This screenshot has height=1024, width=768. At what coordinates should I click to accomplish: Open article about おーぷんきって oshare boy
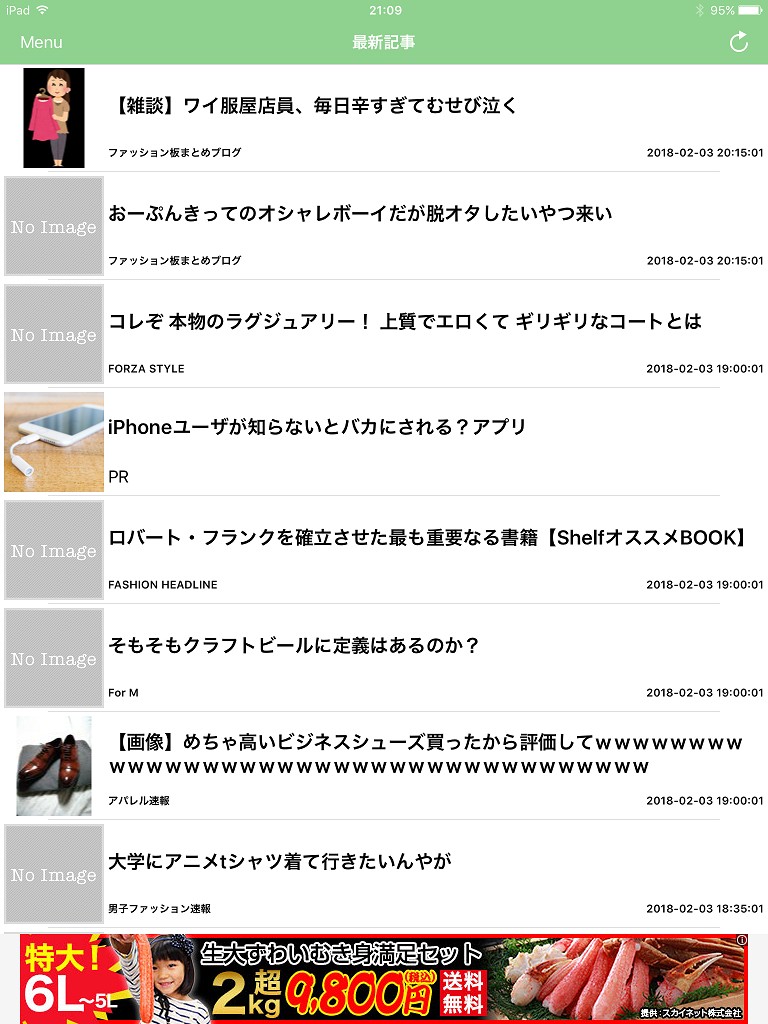click(x=360, y=214)
